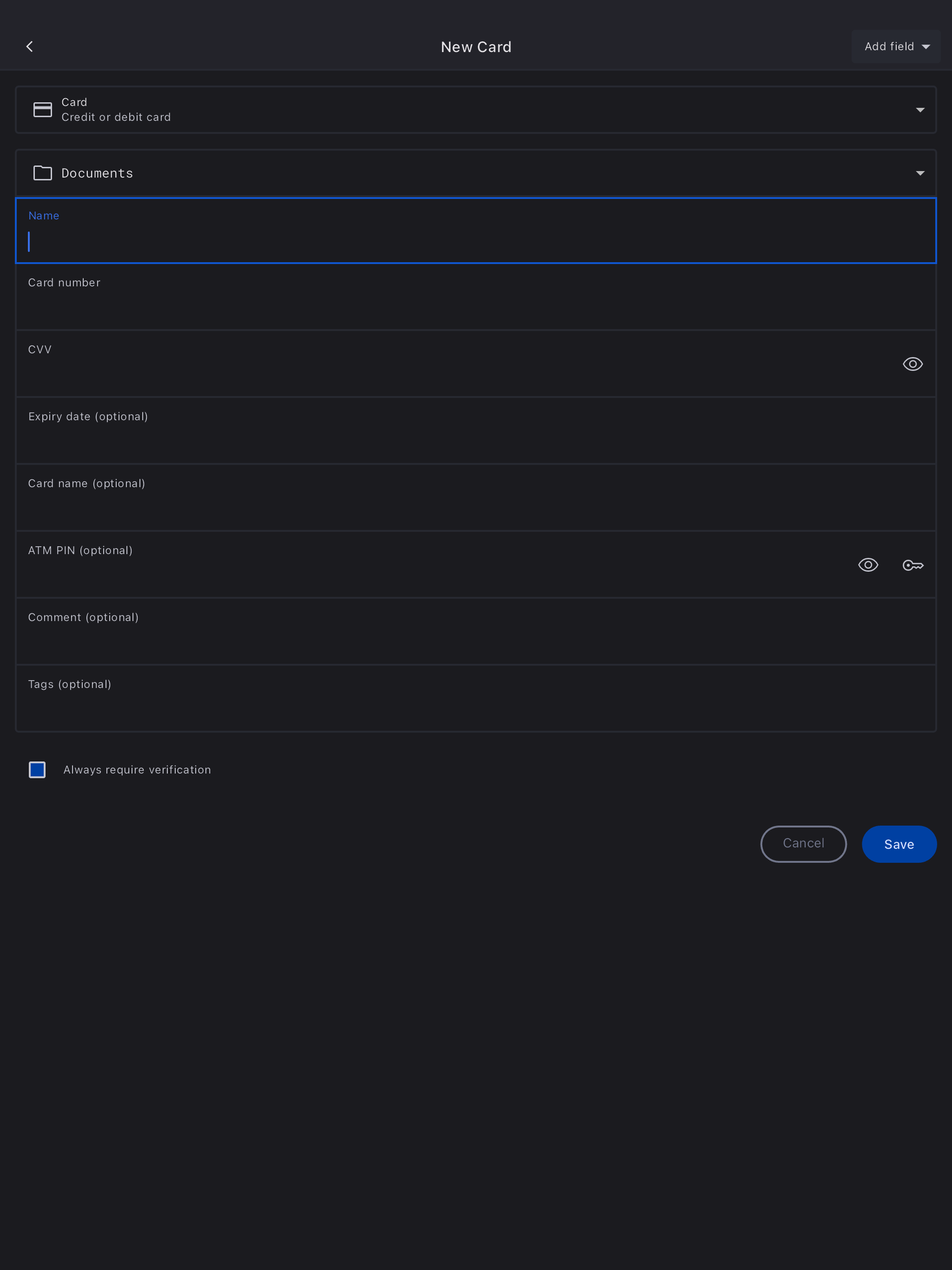The image size is (952, 1270).
Task: Go back from New Card screen
Action: [30, 46]
